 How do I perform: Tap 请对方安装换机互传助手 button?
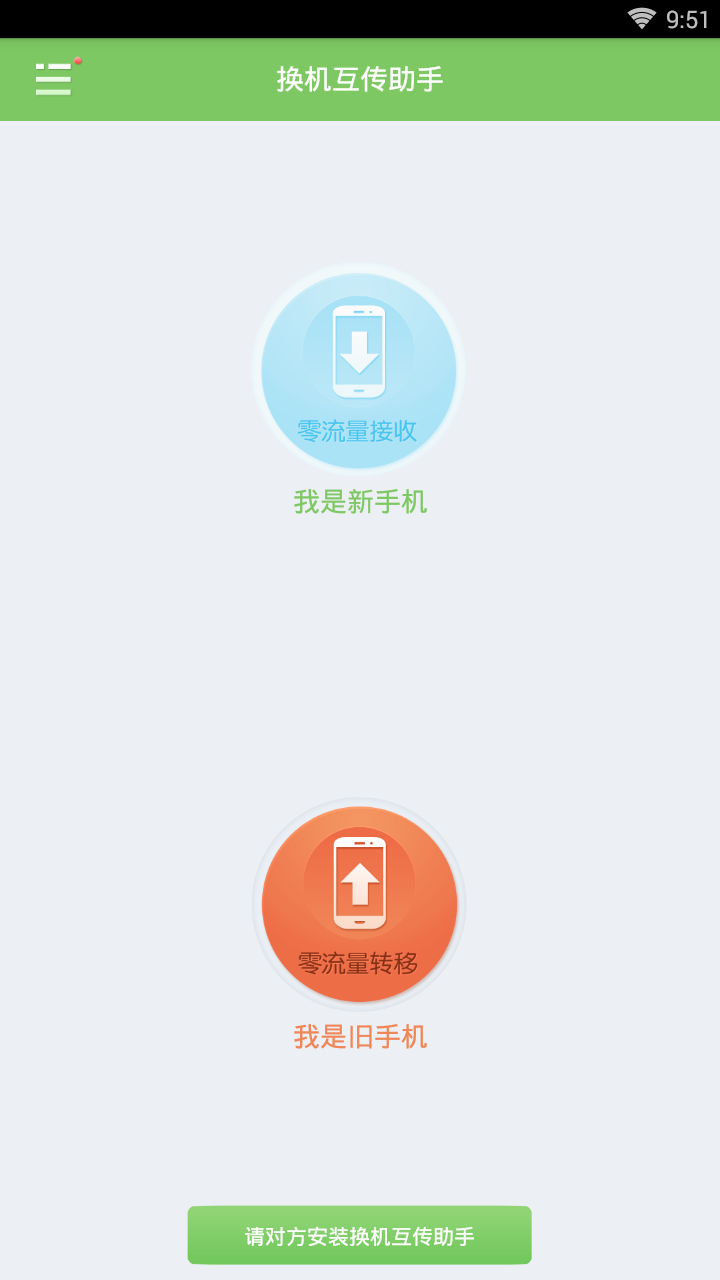pos(359,1236)
